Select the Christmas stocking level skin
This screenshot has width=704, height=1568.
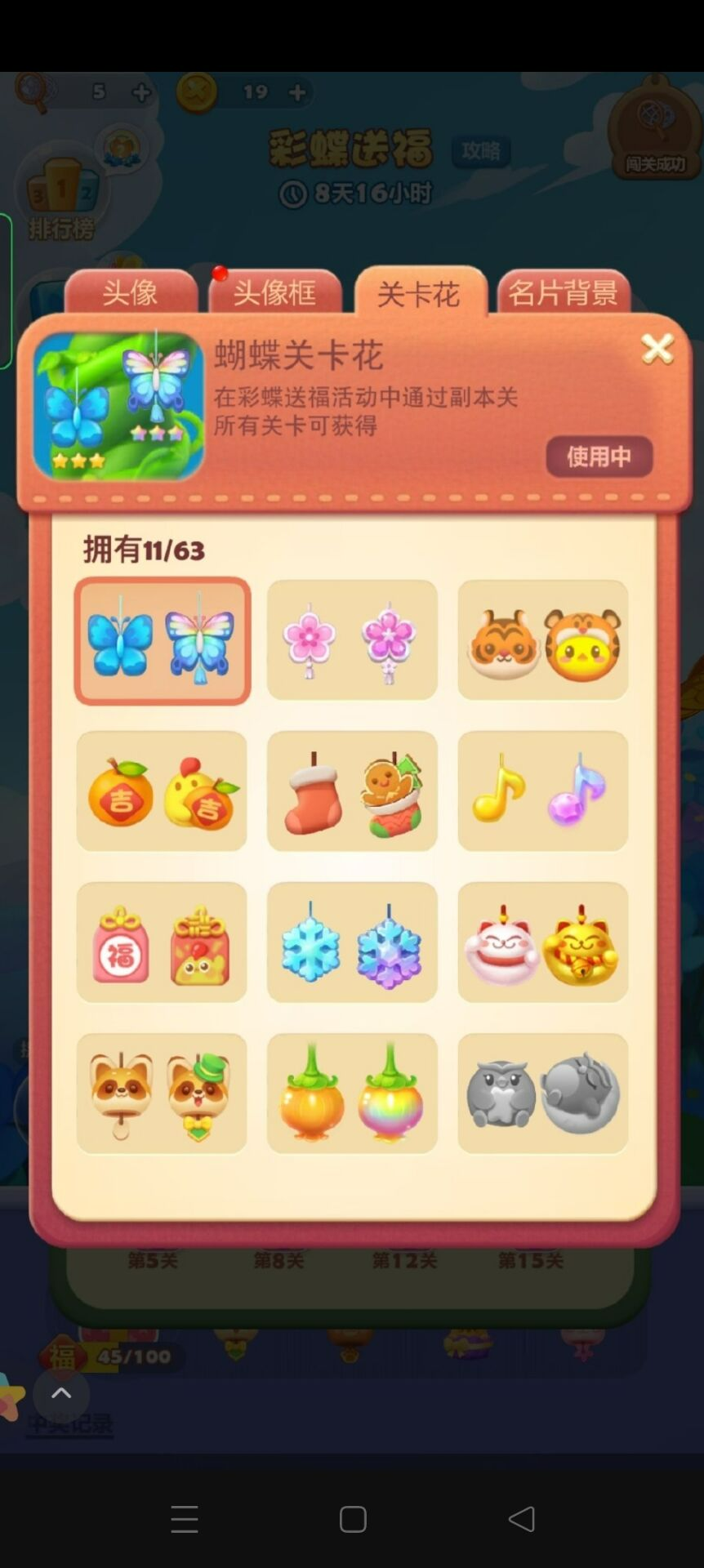[352, 791]
